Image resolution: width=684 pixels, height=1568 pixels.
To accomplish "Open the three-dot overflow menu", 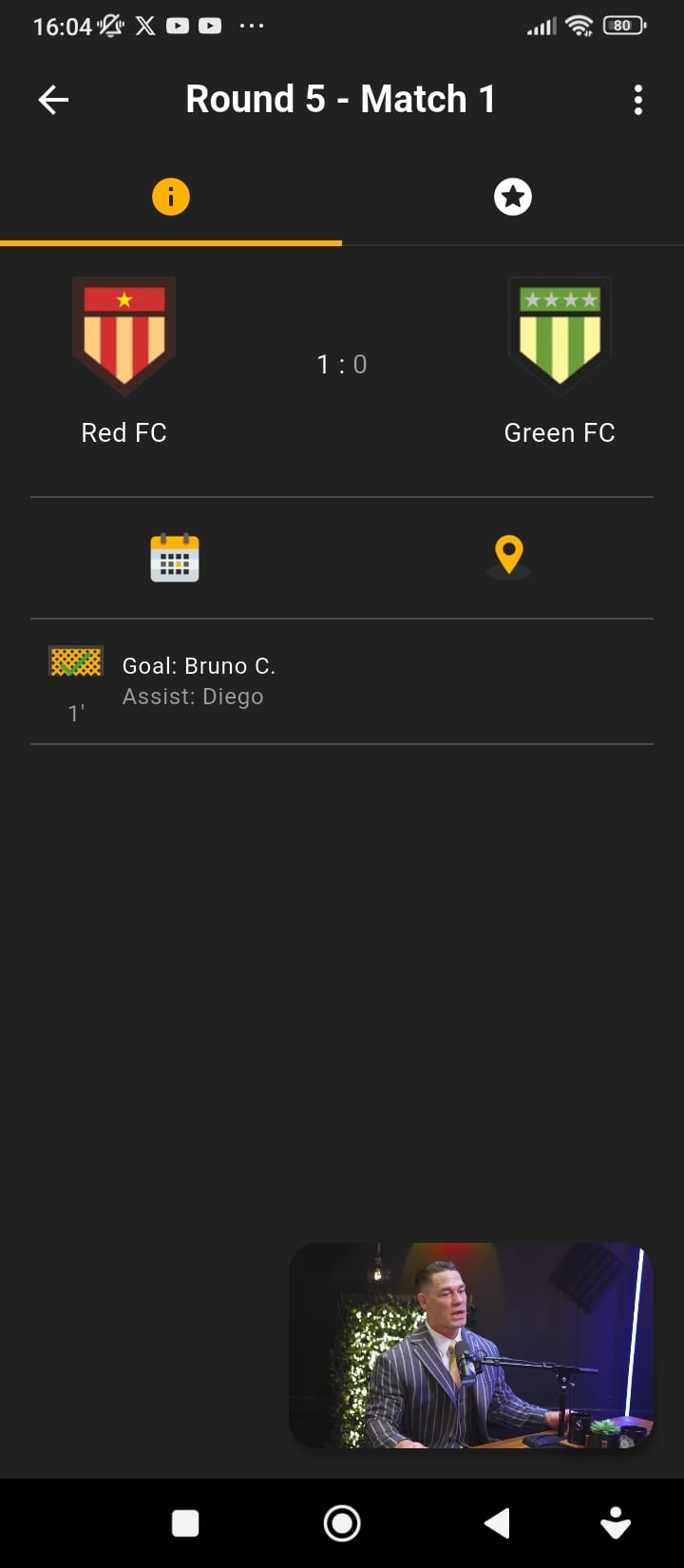I will [638, 100].
